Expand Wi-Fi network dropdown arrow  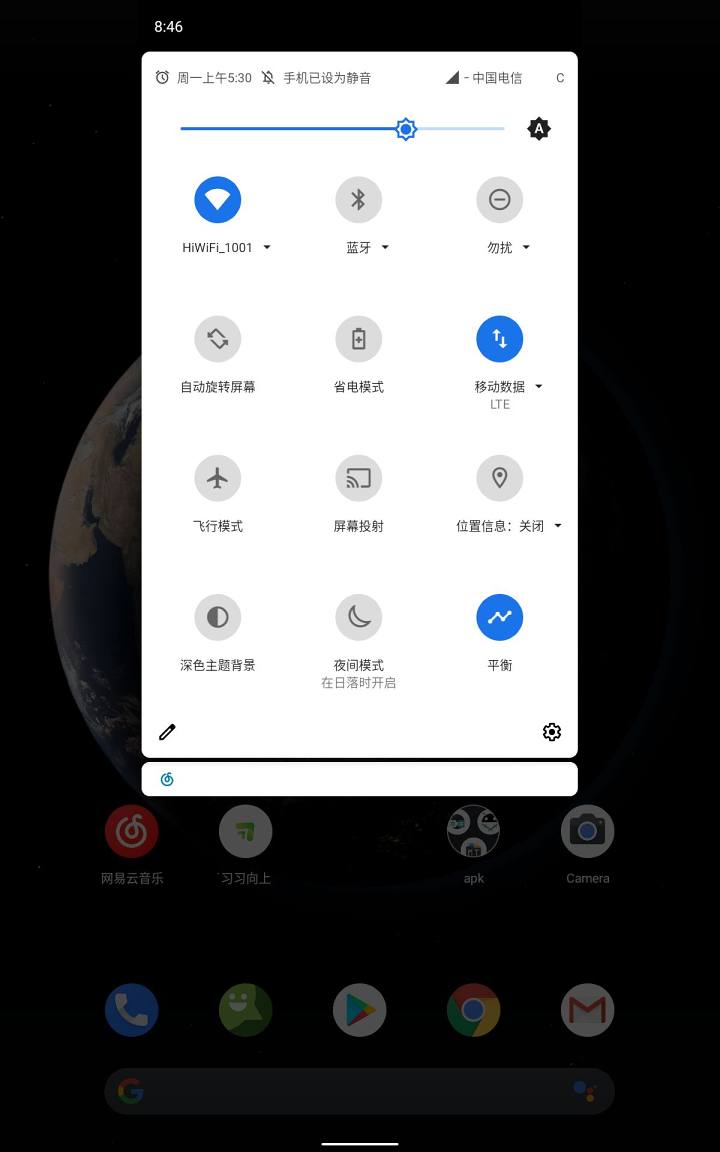point(267,248)
